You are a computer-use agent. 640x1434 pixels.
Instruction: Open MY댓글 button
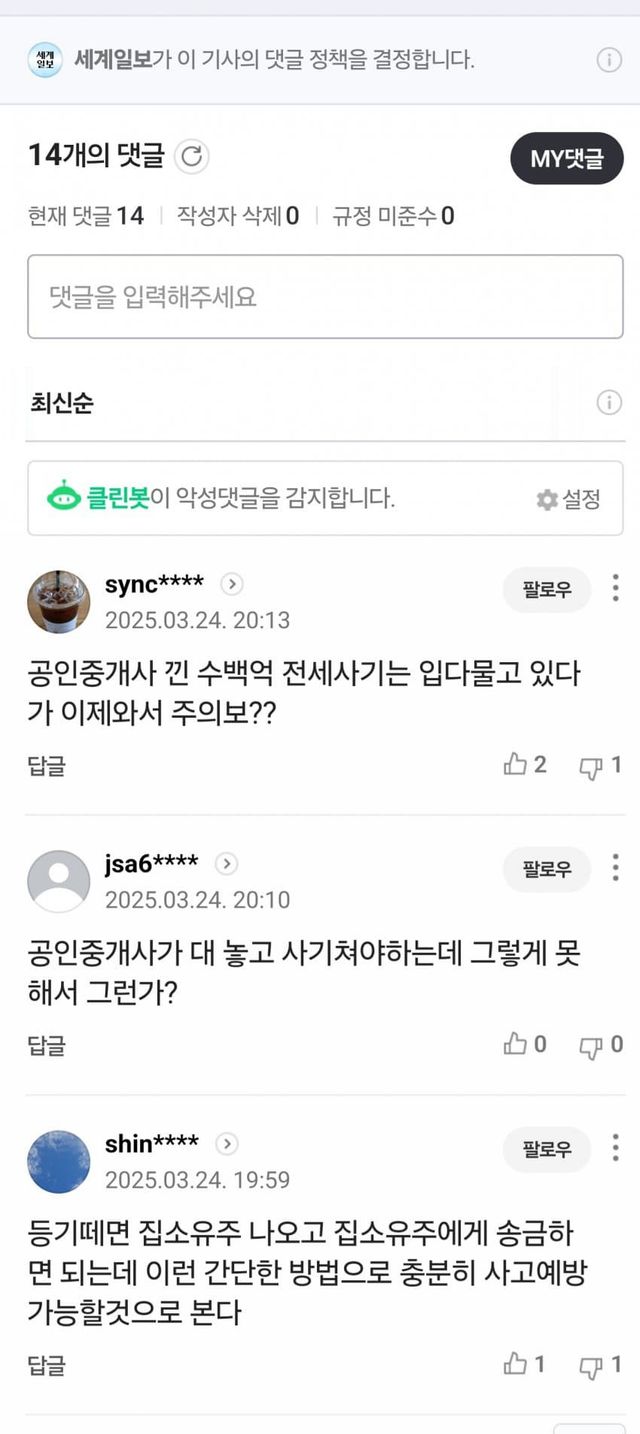[567, 158]
